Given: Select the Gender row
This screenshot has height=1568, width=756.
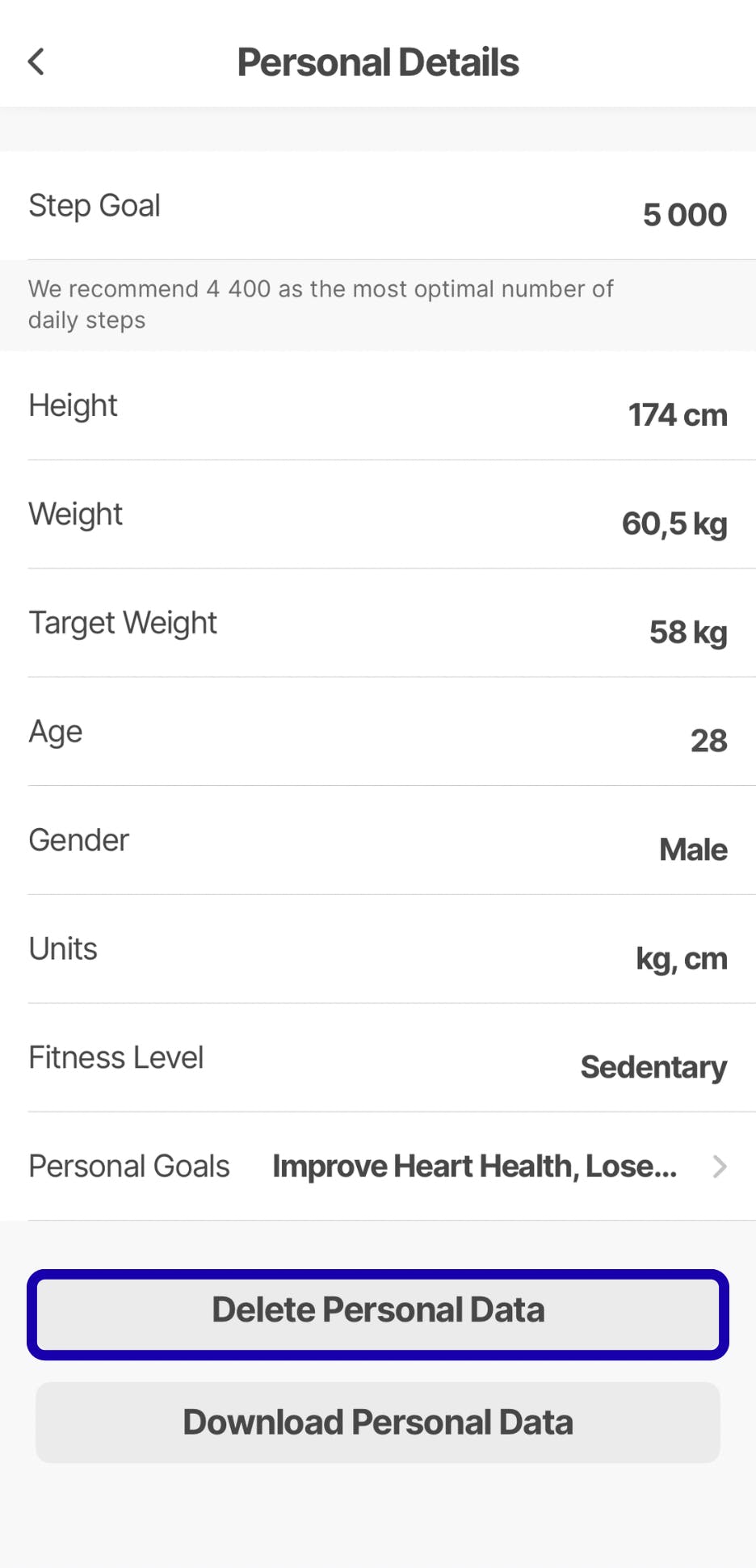Looking at the screenshot, I should (377, 842).
